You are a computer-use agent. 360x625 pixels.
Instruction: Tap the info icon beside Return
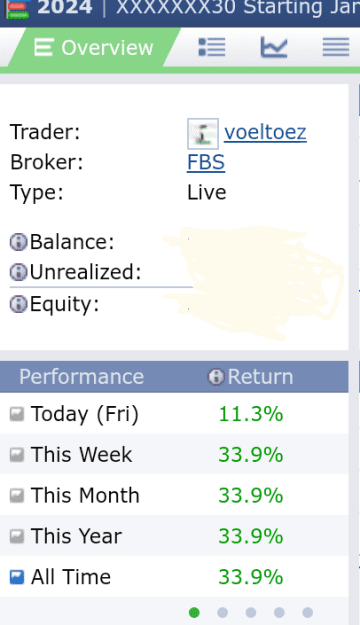[x=216, y=377]
